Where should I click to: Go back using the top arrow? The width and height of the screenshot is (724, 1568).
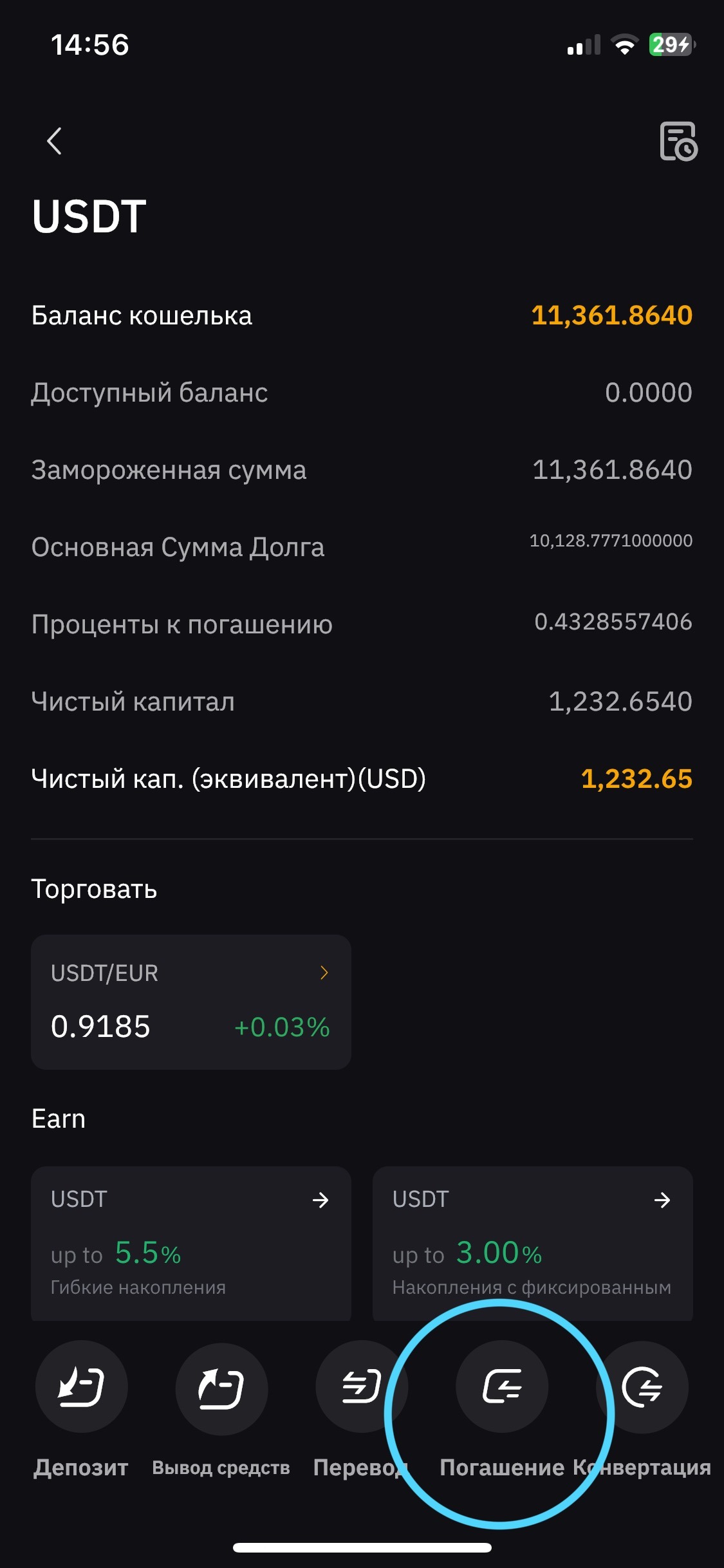pos(55,141)
